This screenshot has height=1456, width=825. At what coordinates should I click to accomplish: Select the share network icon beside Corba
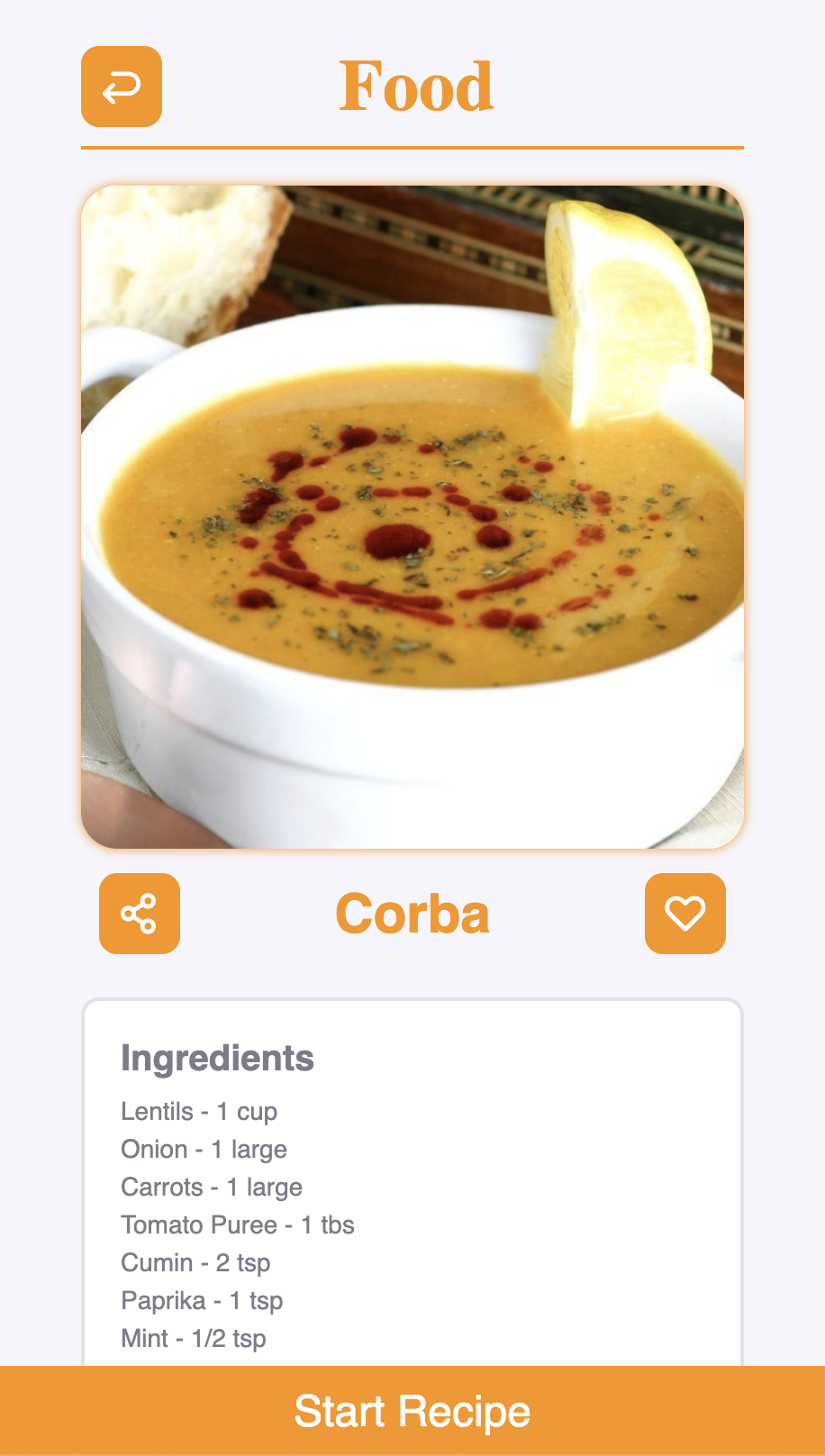tap(140, 914)
